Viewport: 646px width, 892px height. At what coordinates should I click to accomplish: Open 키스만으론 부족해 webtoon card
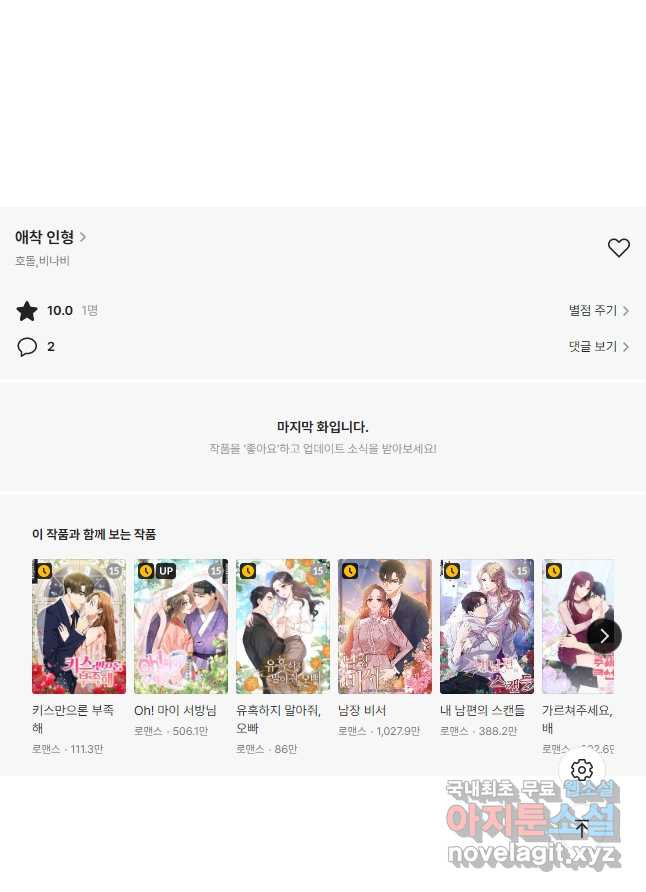click(x=79, y=627)
